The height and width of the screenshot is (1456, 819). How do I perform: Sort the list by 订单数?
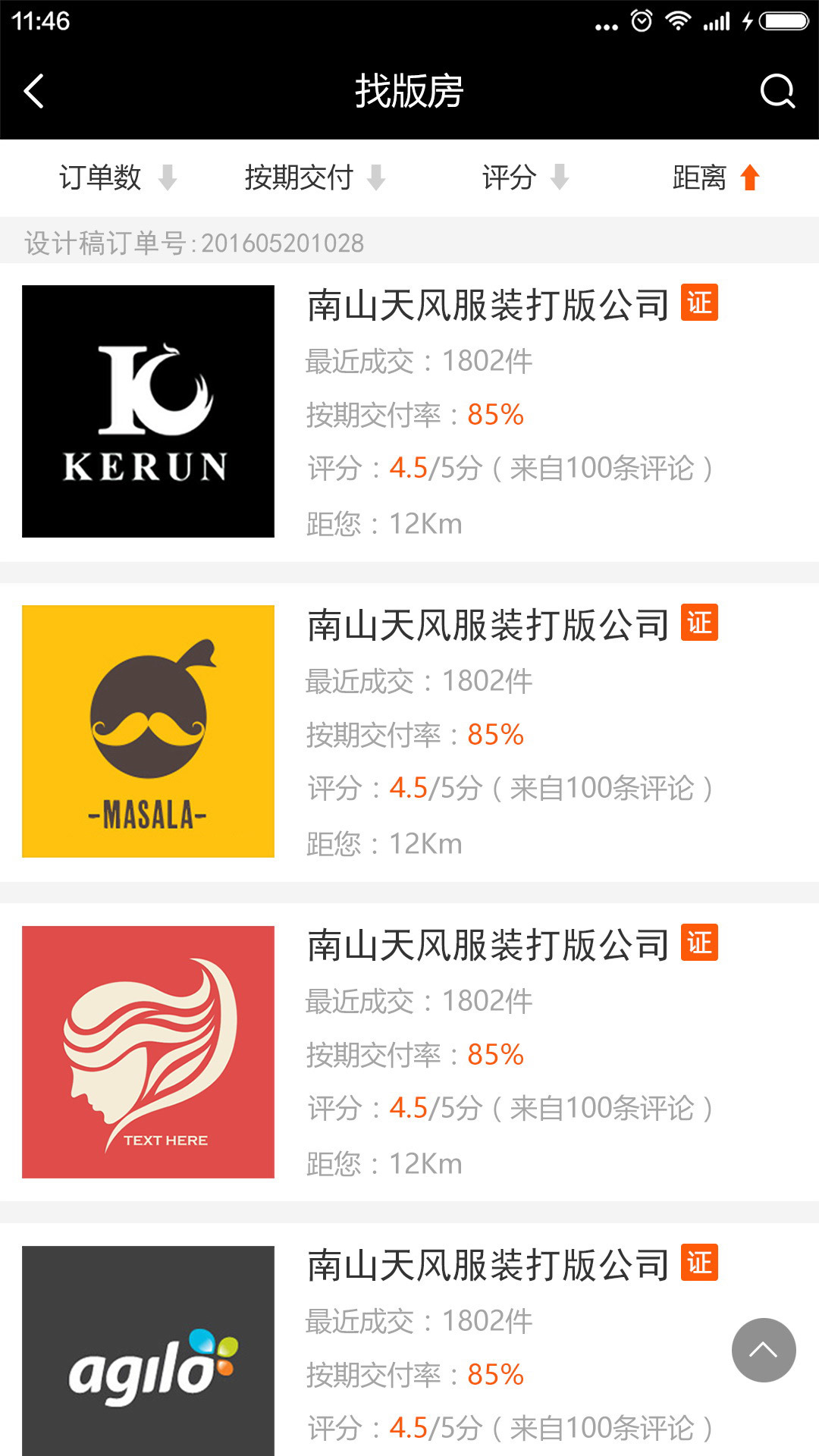click(x=118, y=178)
